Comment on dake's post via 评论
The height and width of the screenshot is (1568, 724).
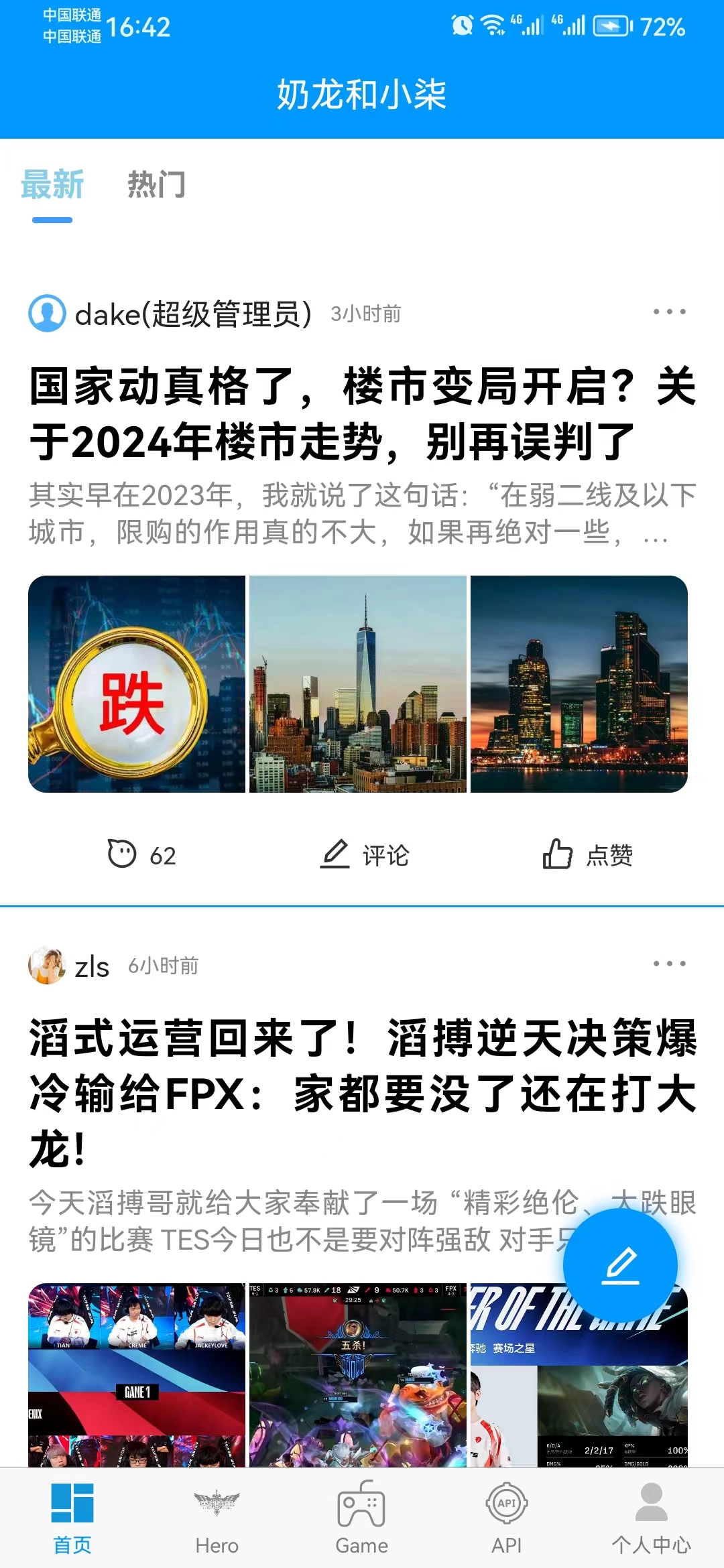click(x=365, y=855)
